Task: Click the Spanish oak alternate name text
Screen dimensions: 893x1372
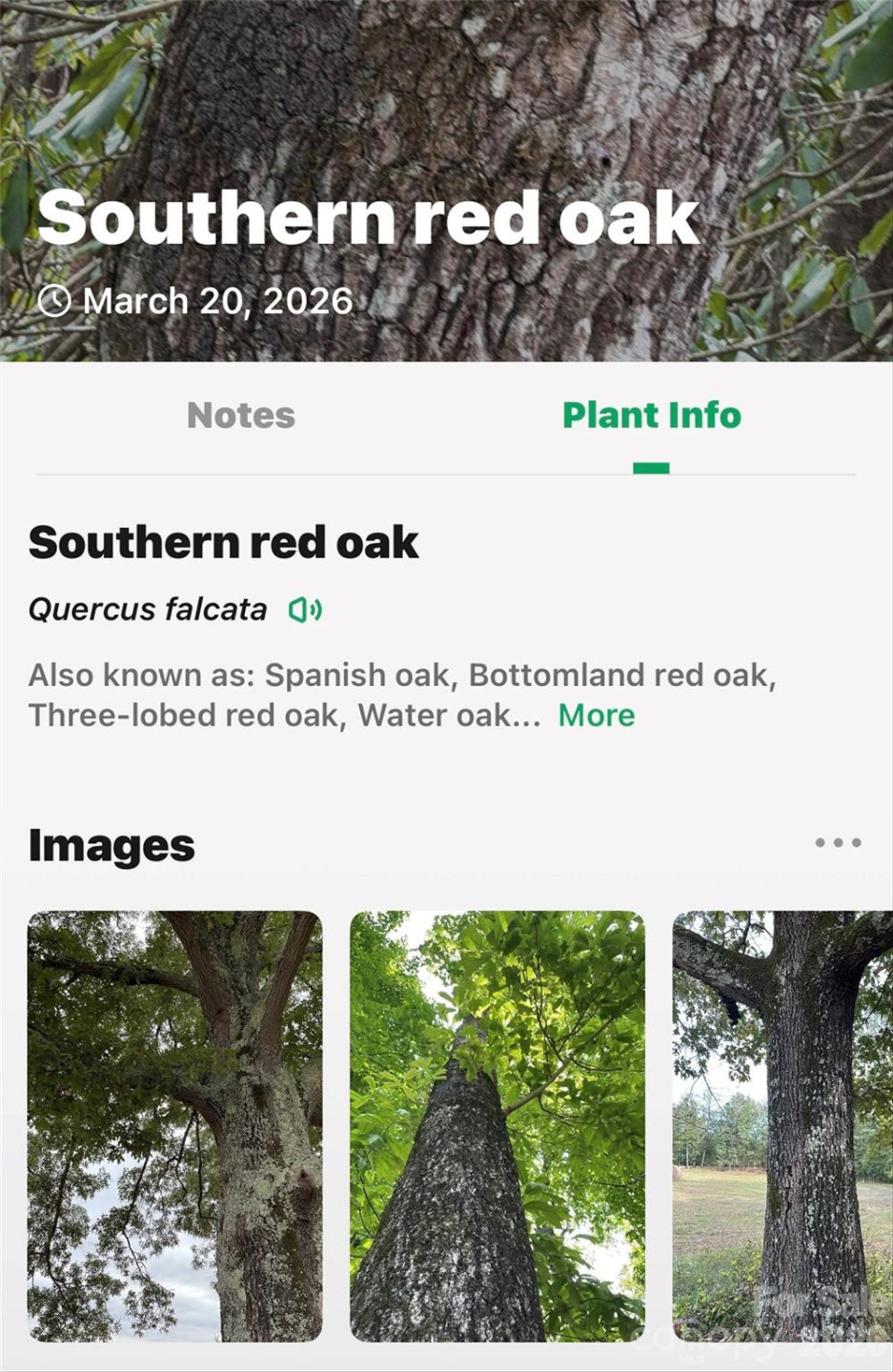Action: click(359, 676)
